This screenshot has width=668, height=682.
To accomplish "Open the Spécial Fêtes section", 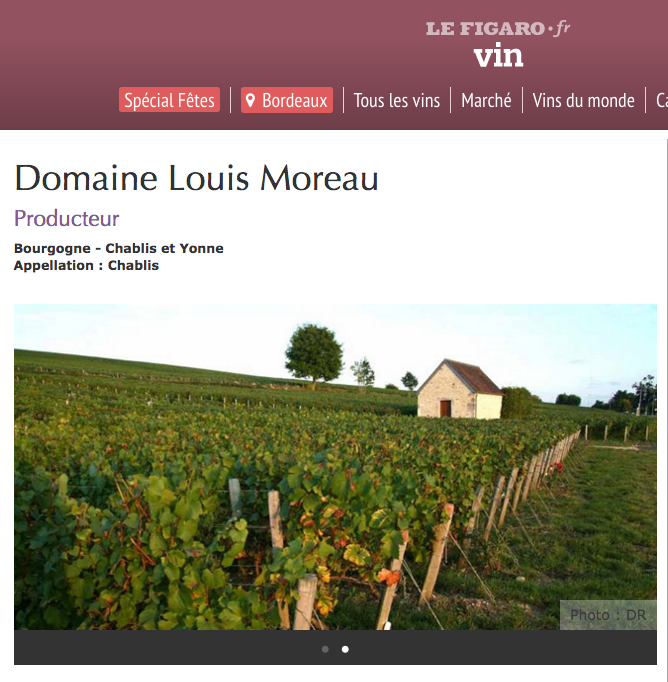I will point(169,101).
